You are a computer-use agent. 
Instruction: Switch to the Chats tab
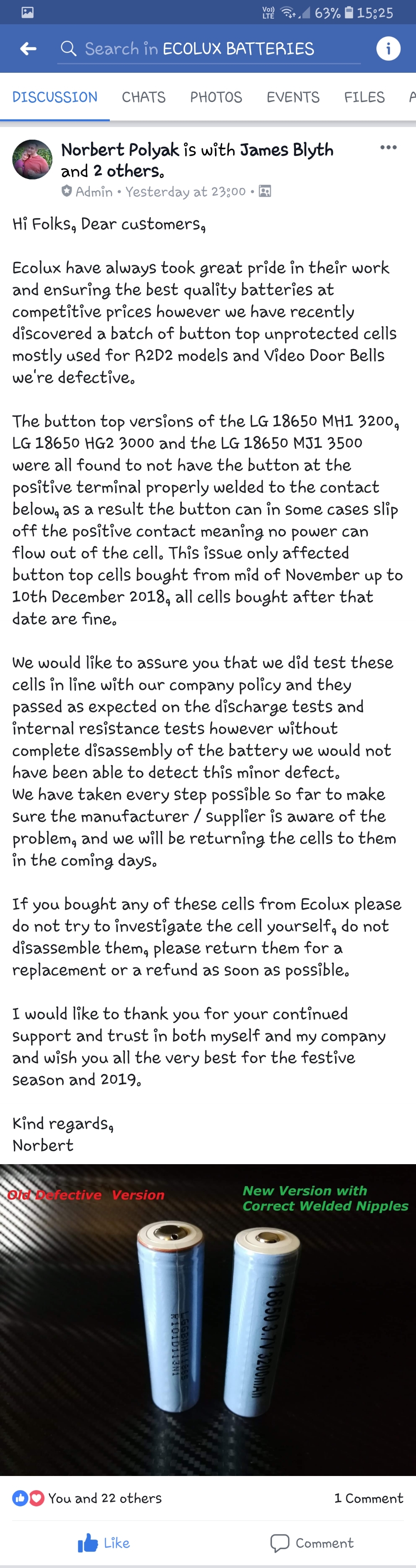coord(143,97)
